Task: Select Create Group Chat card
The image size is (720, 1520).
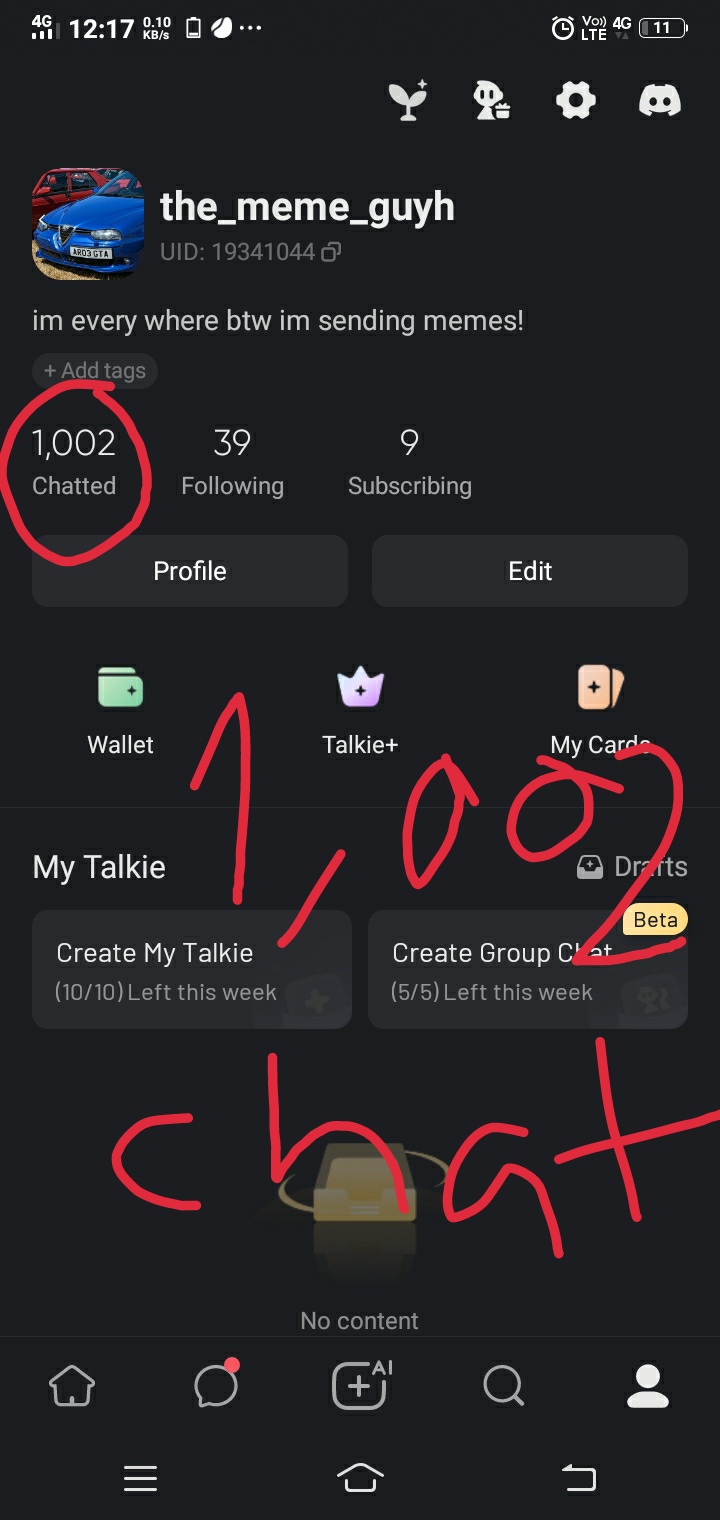Action: [528, 969]
